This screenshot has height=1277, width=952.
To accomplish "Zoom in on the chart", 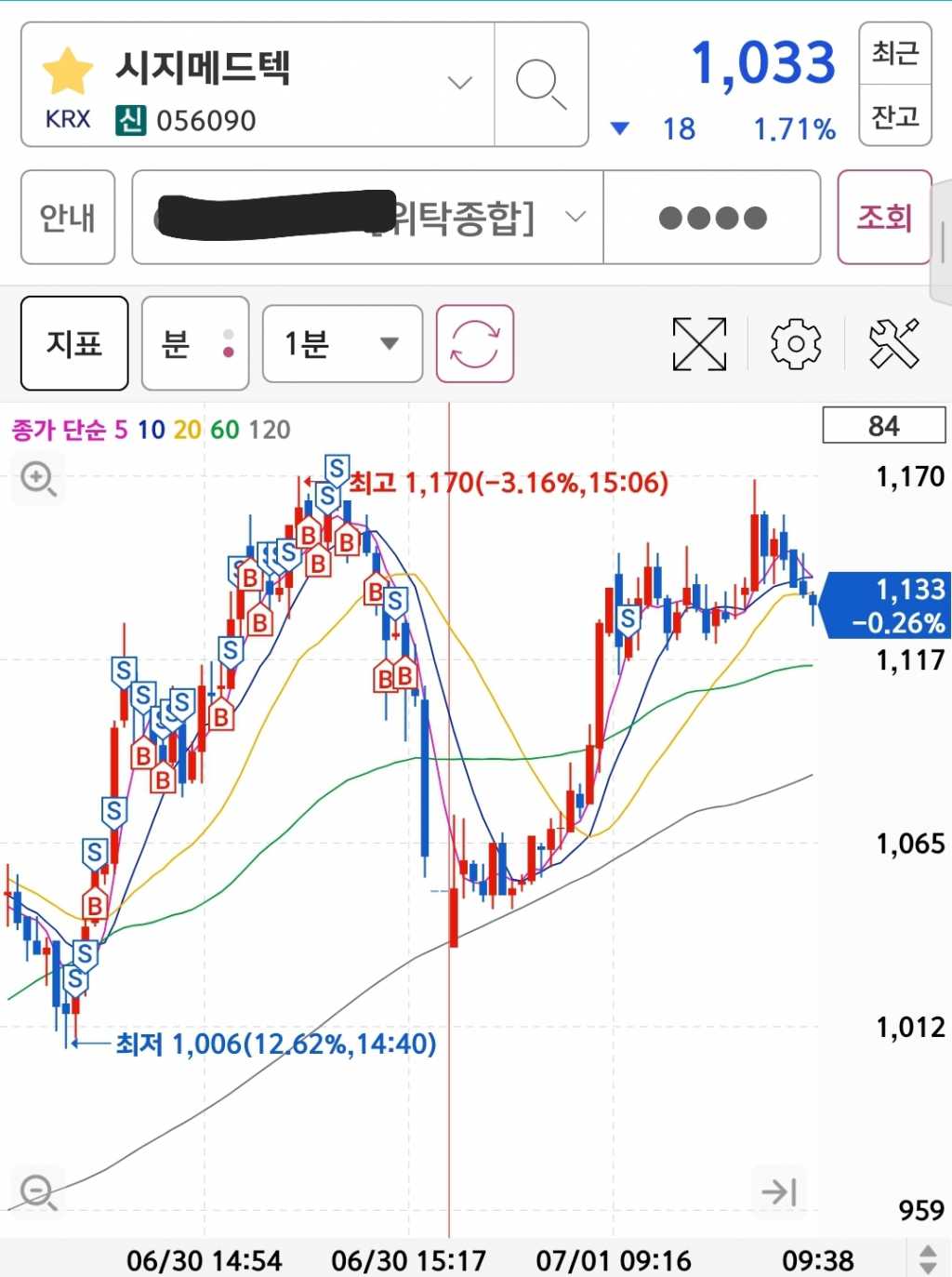I will 38,479.
